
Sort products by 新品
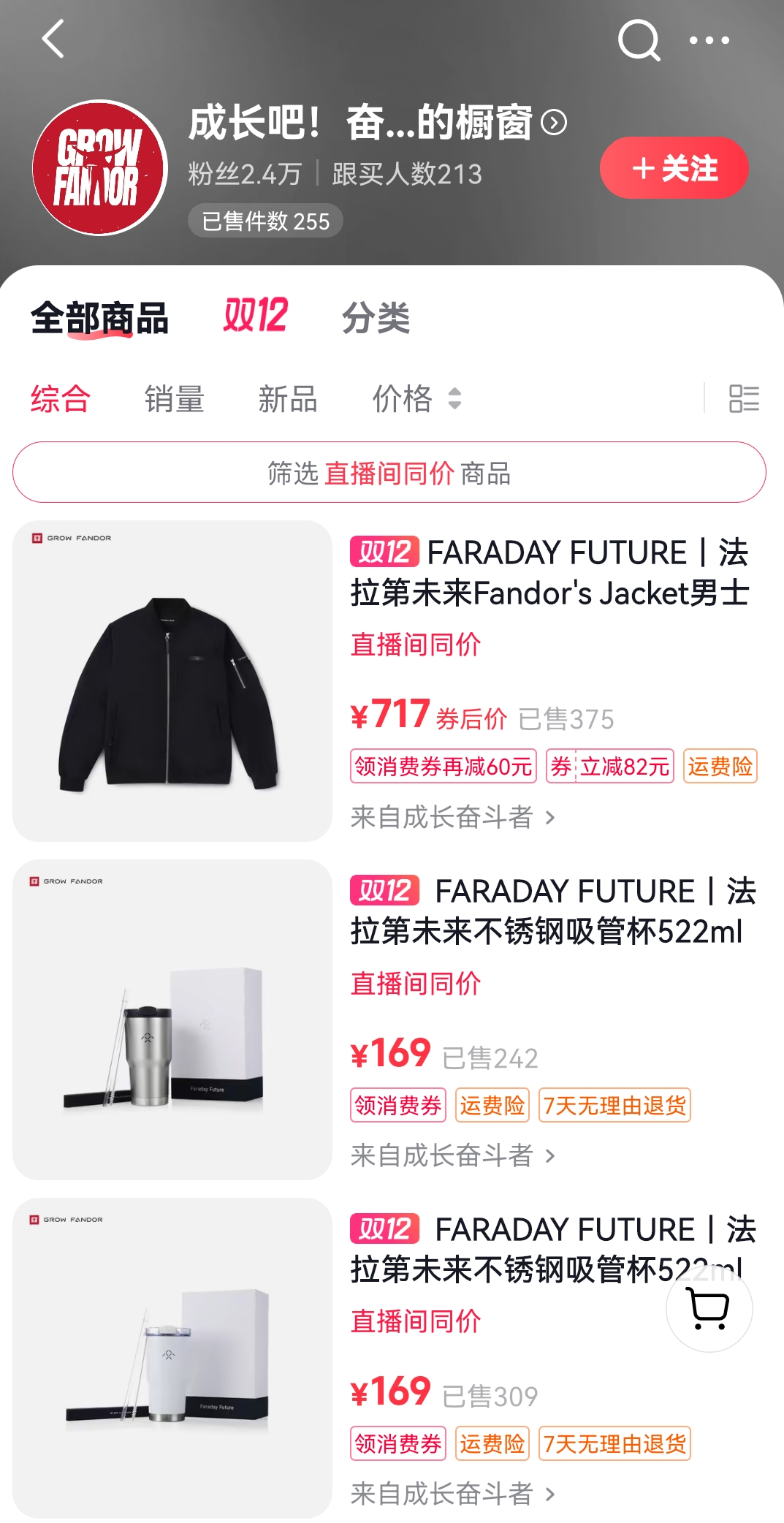(288, 399)
